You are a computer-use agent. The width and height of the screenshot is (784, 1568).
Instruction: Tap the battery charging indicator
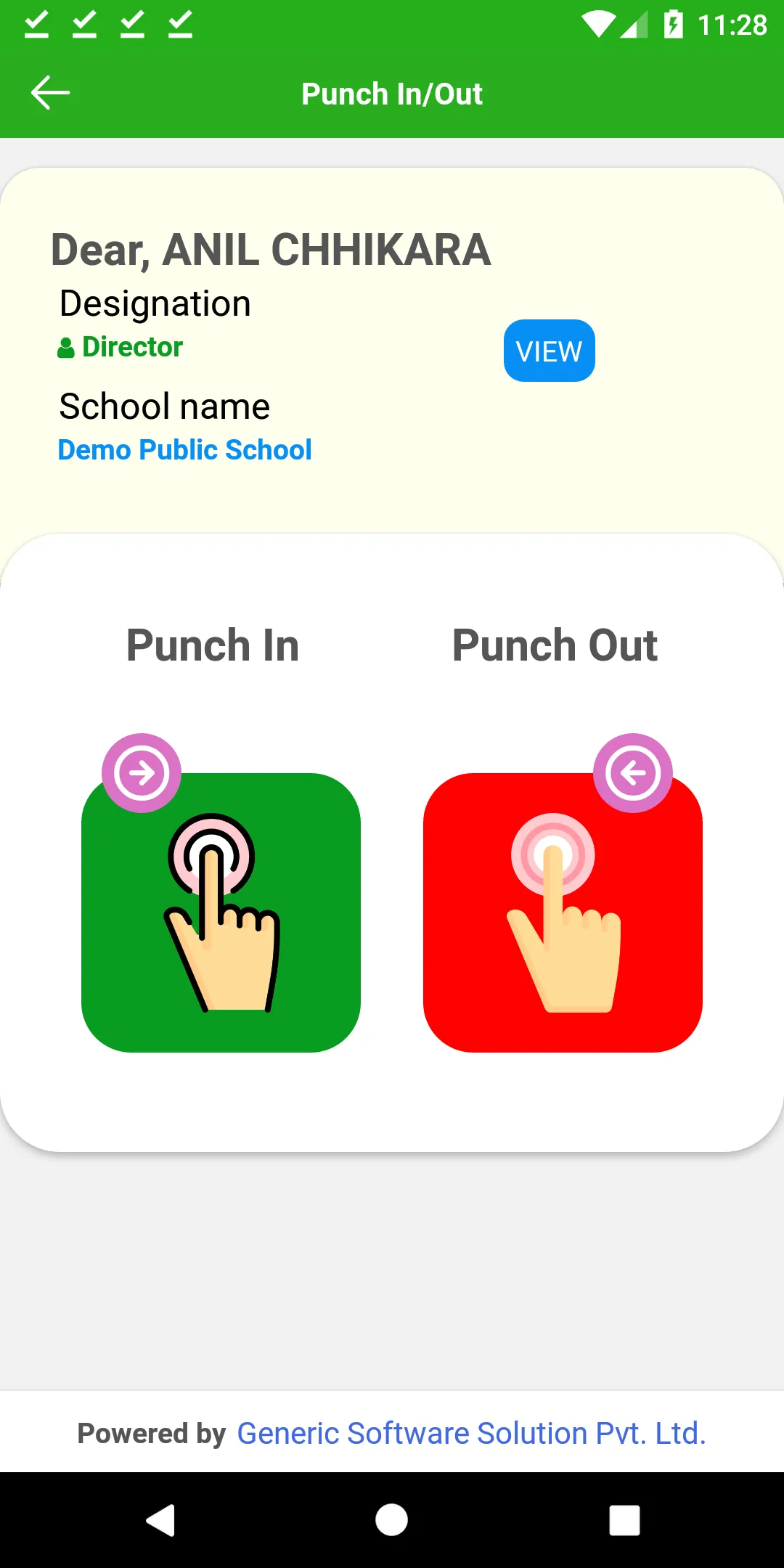pyautogui.click(x=674, y=23)
